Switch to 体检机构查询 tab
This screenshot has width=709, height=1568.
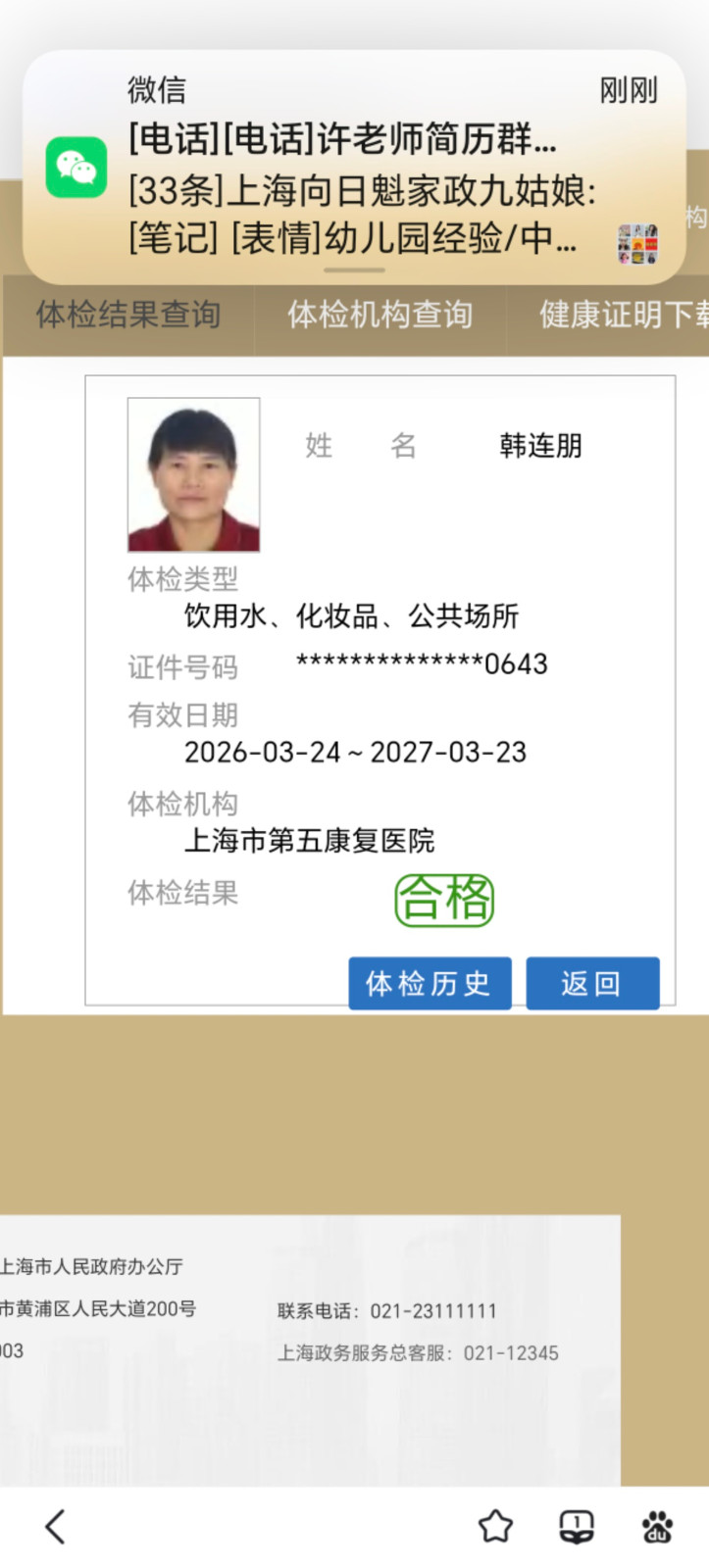(380, 315)
